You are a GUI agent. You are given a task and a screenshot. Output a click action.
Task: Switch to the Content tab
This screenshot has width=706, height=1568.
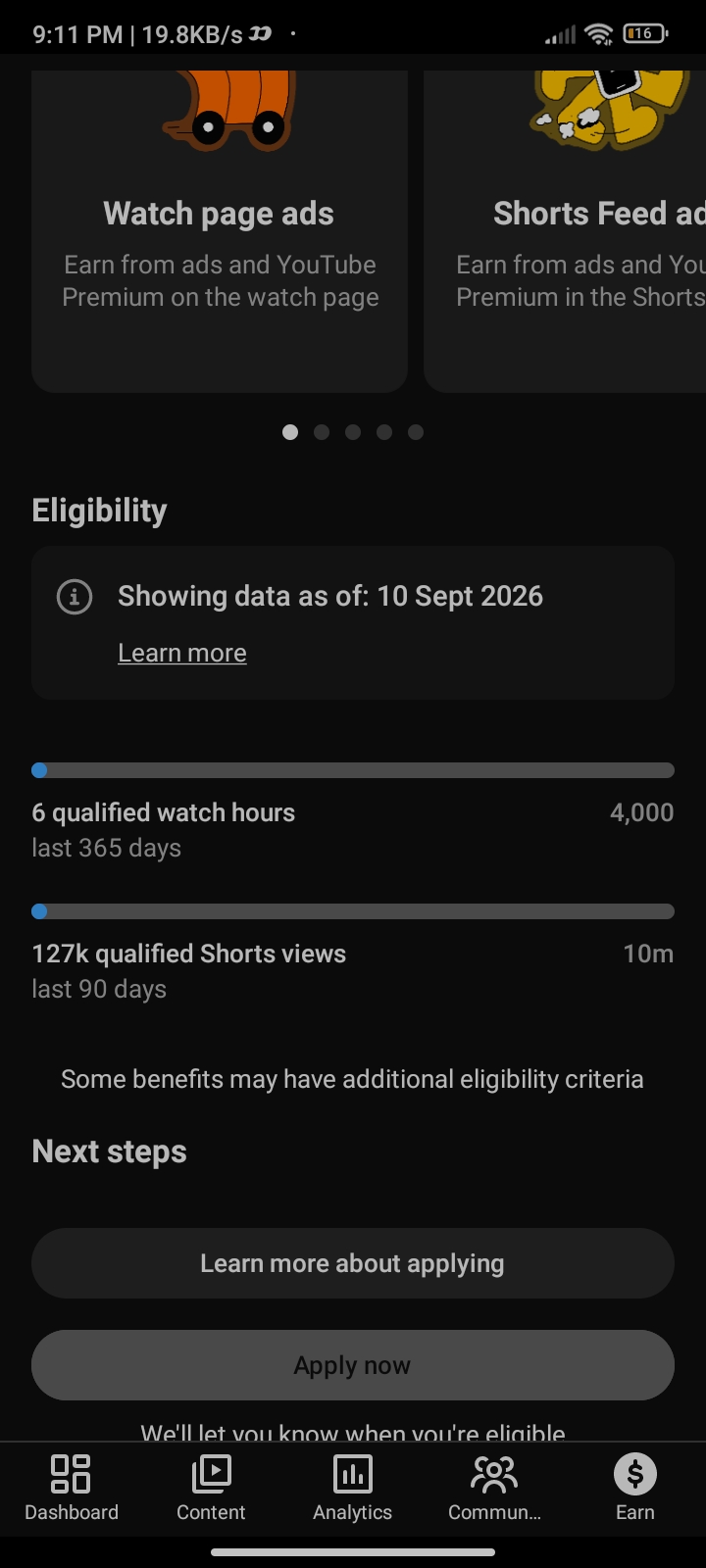coord(211,1488)
